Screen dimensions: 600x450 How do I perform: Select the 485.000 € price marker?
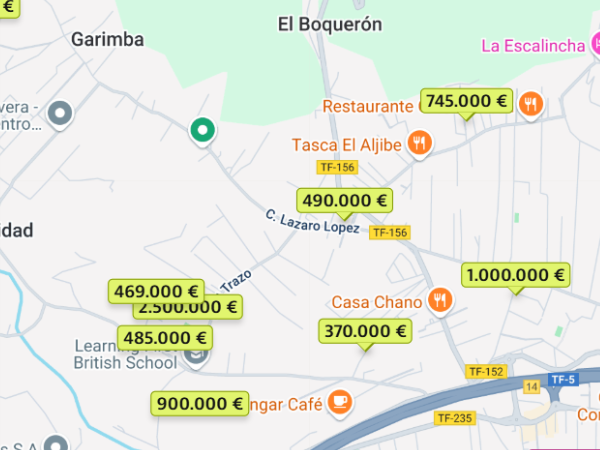(x=164, y=338)
